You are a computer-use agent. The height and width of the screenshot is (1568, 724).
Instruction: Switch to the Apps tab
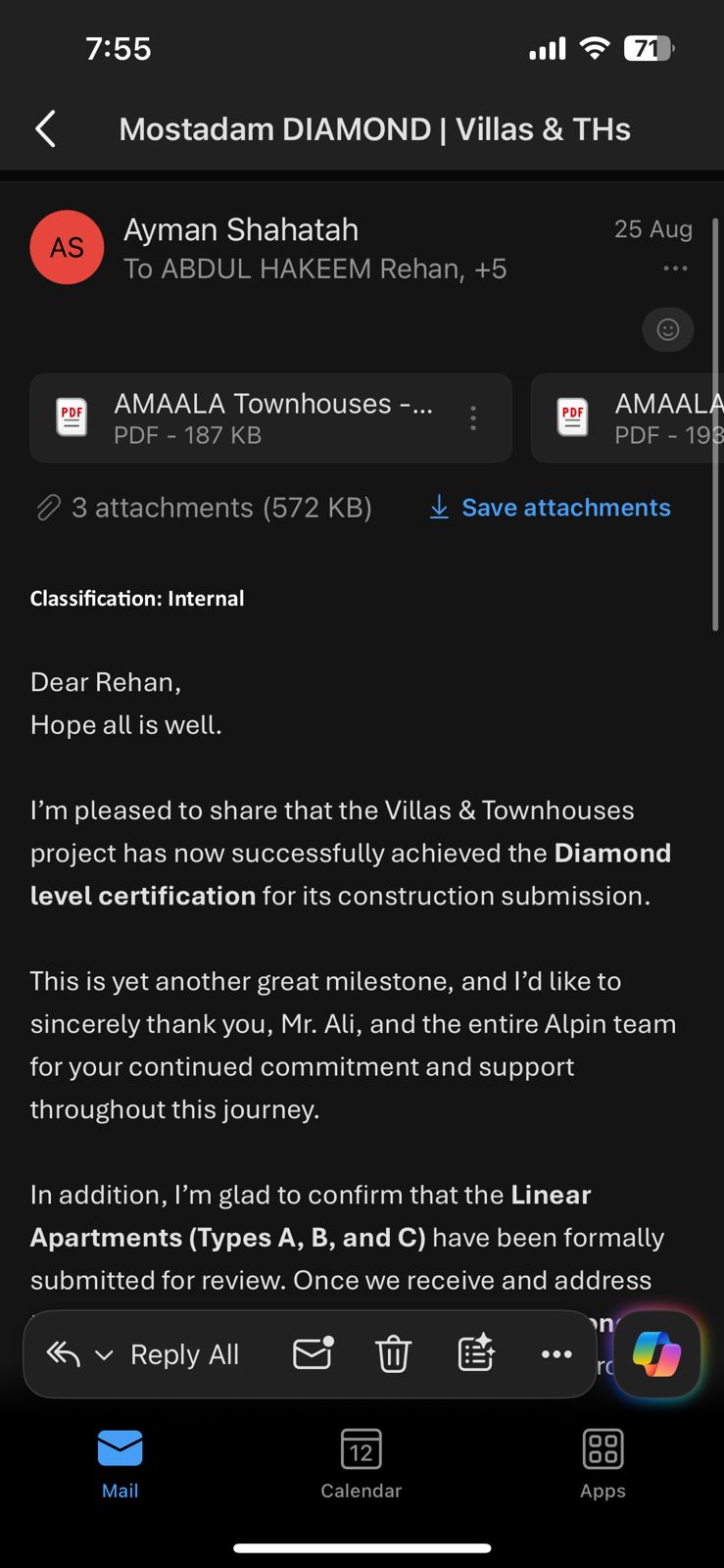[x=603, y=1464]
